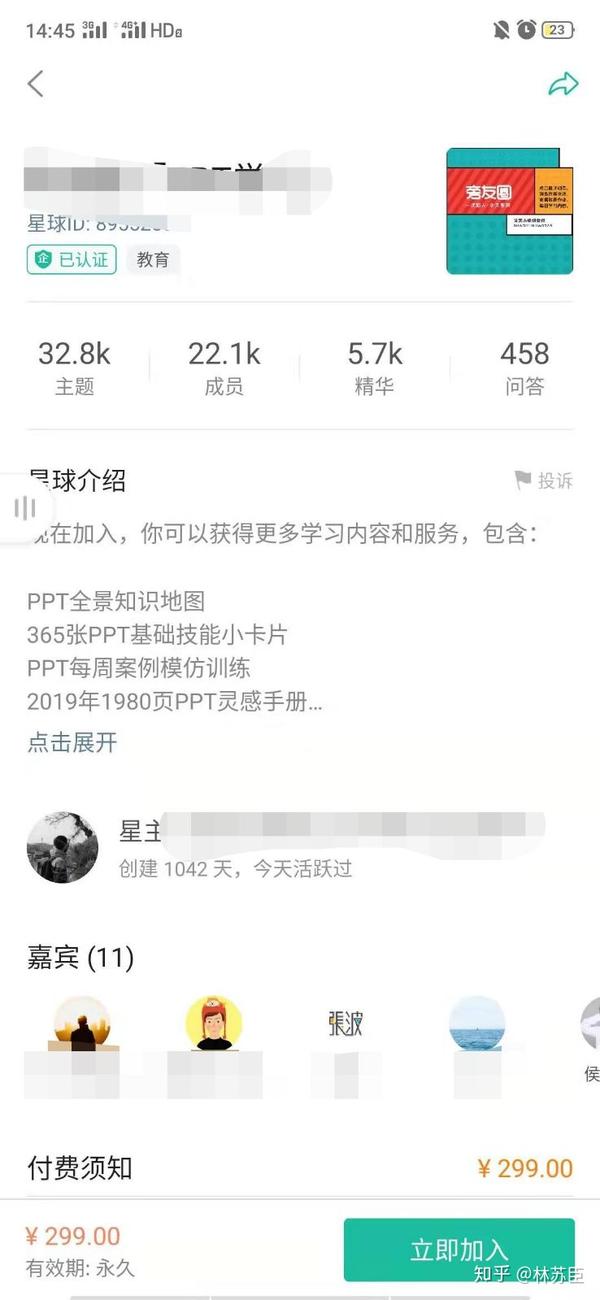Open the floating side handle
The height and width of the screenshot is (1300, 600).
pos(24,509)
